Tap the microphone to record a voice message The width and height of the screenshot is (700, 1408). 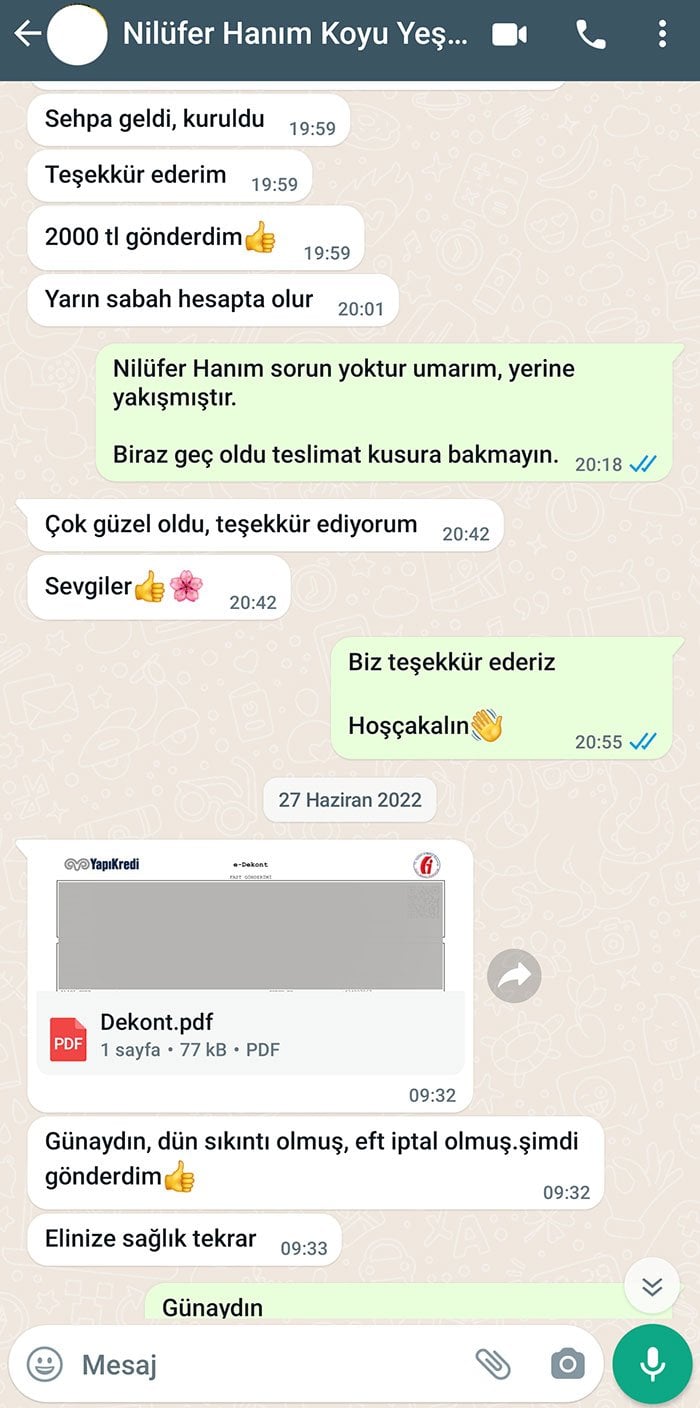652,1364
